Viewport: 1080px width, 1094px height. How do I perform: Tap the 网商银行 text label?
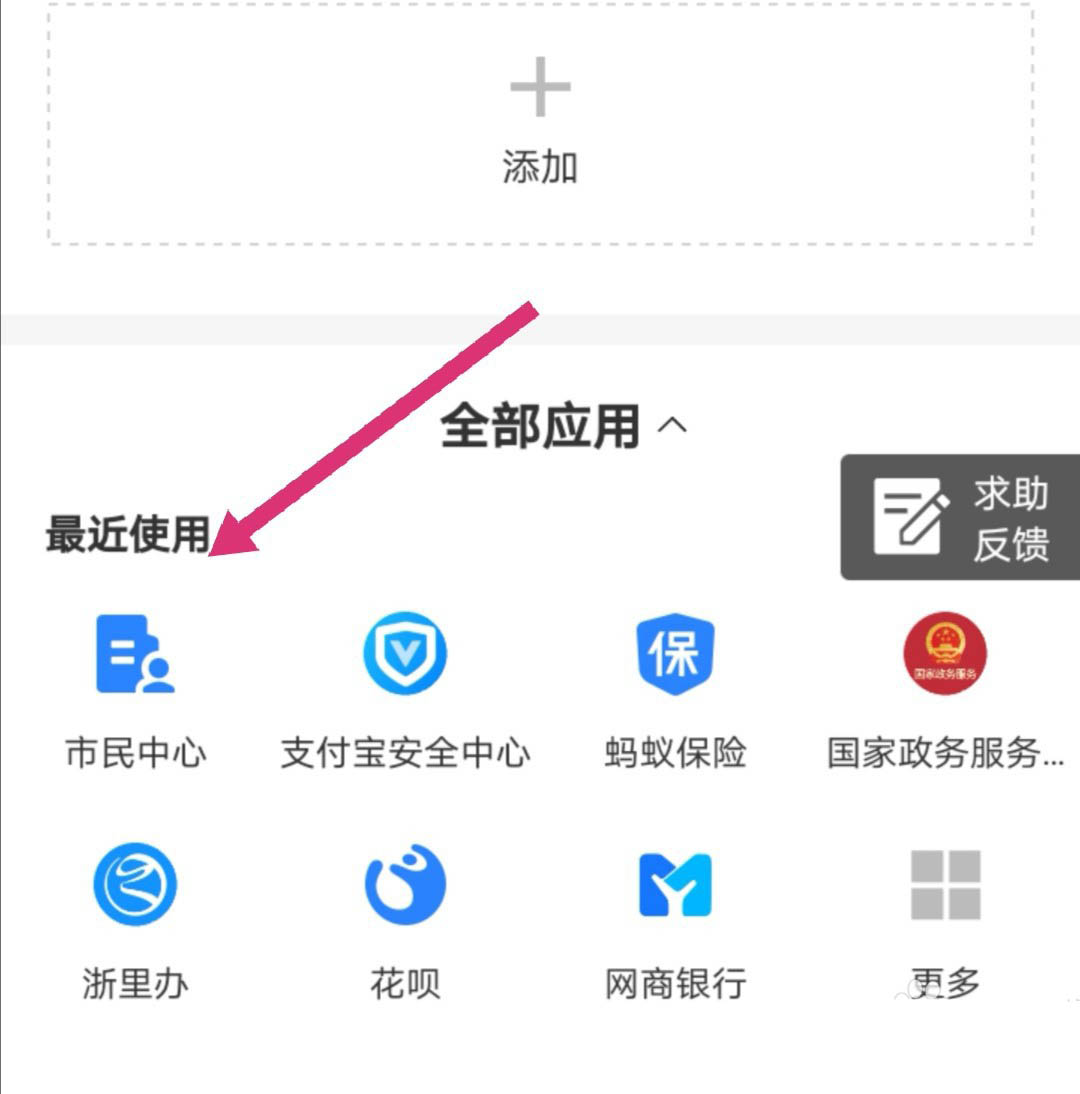675,983
